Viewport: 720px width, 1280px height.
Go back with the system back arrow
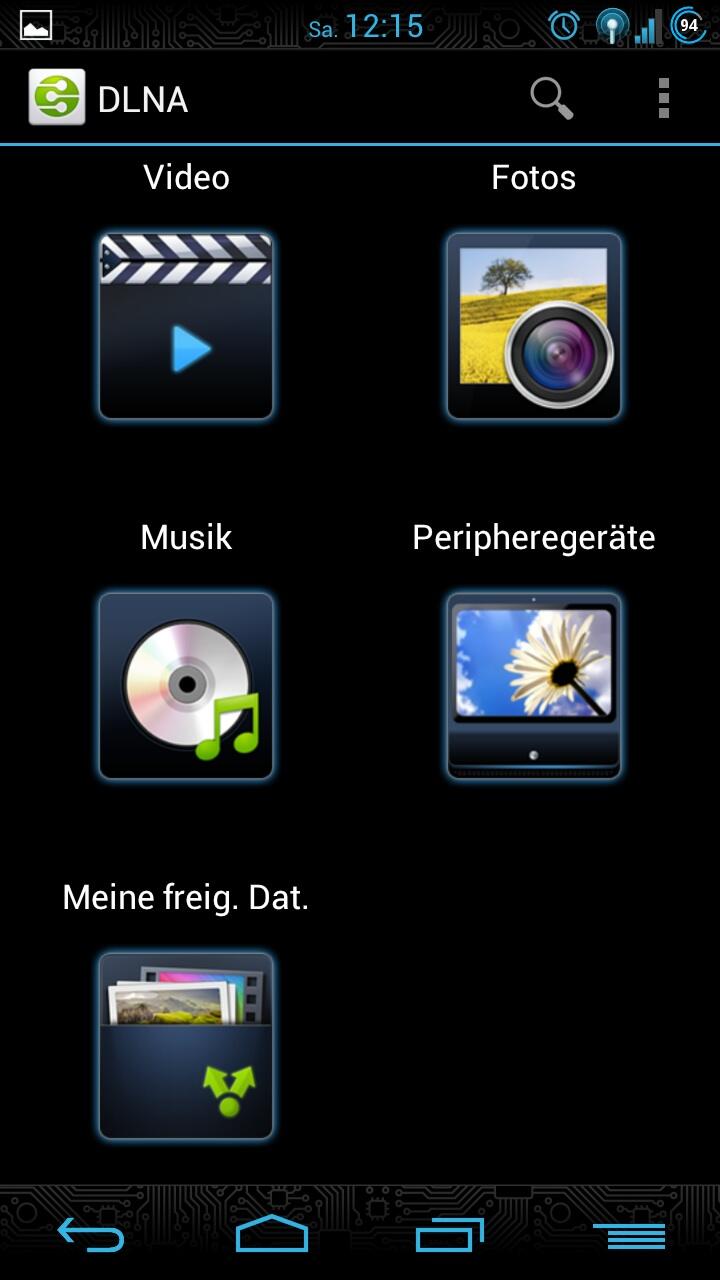90,1234
